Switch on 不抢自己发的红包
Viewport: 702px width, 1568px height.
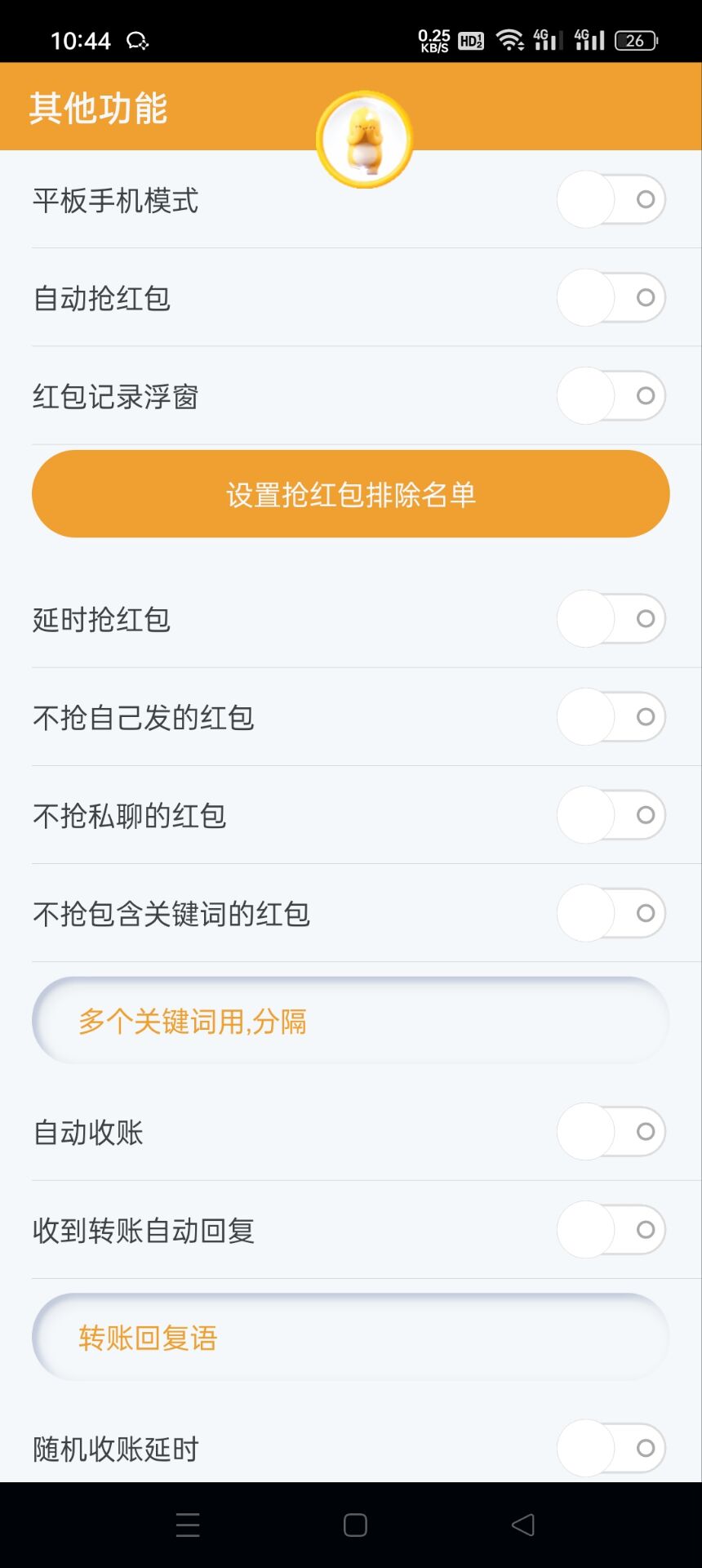pos(611,717)
